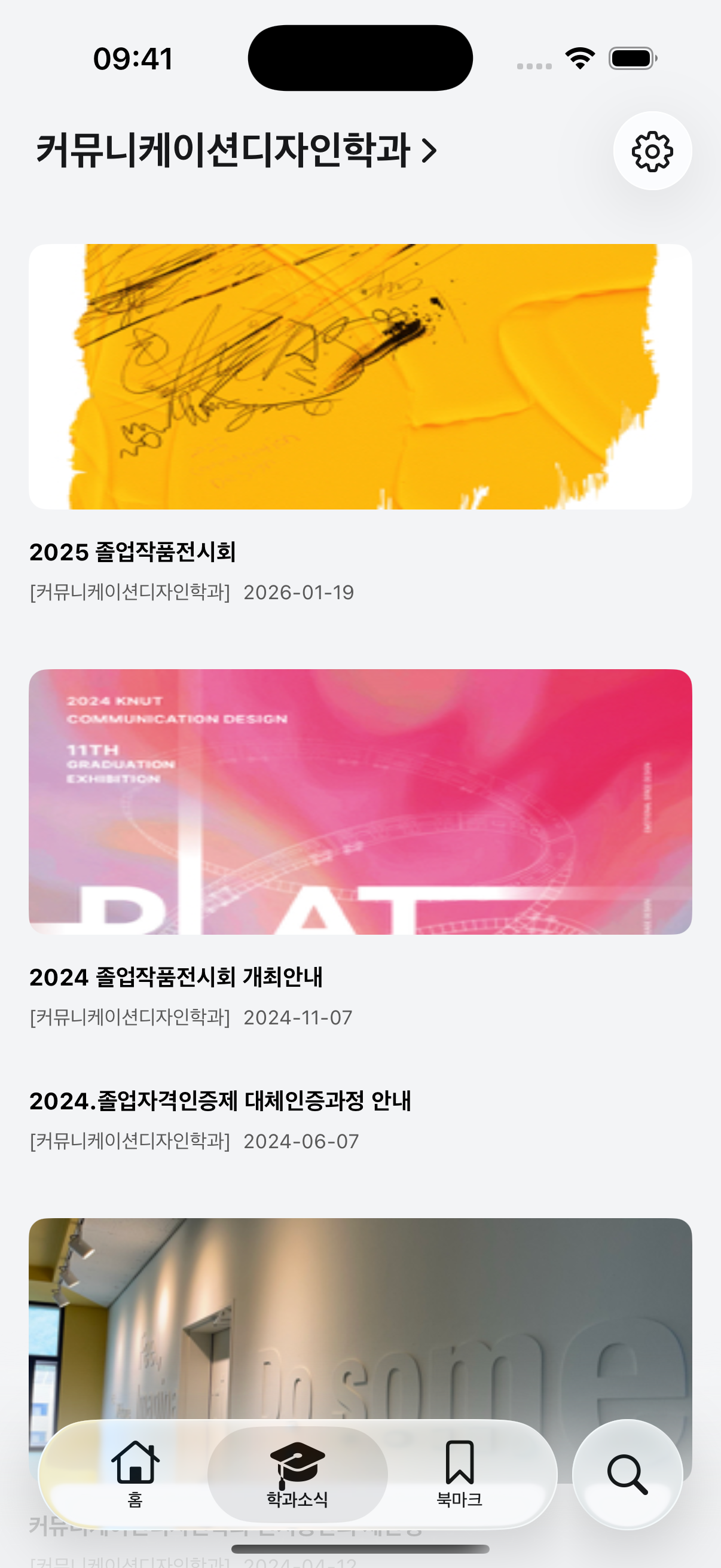
Task: Open 2024.졸업자격인증제 대체인증과정 안내 notice
Action: (220, 1100)
